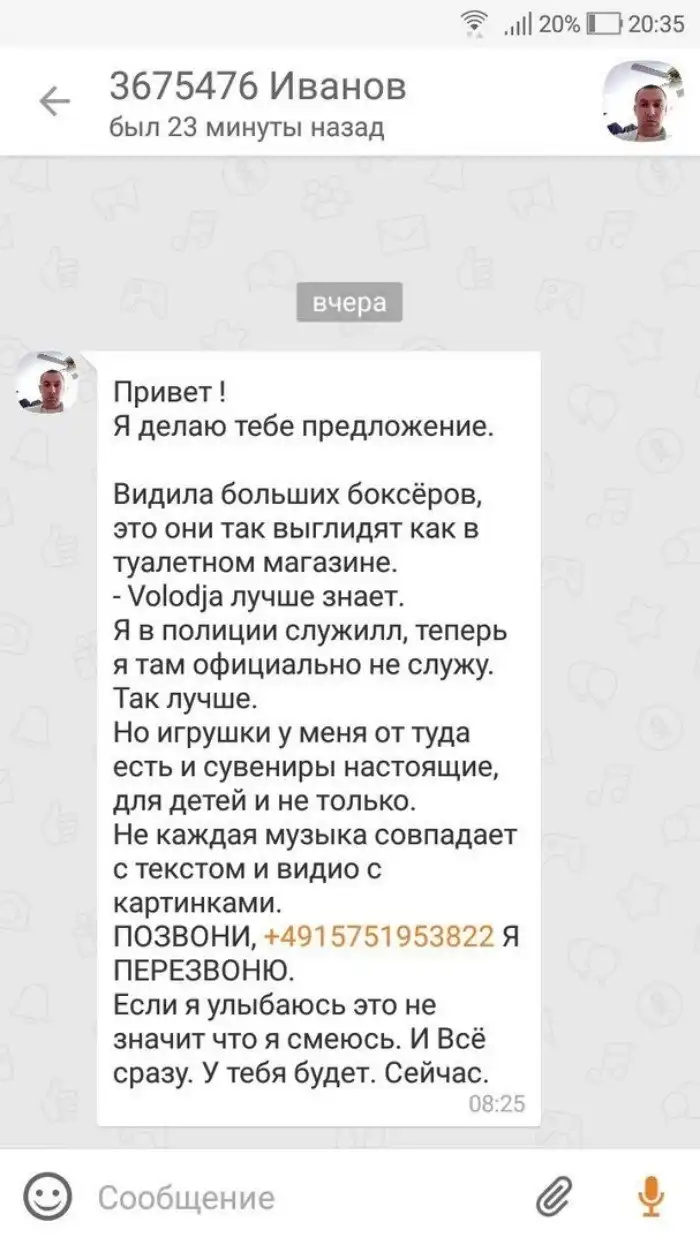This screenshot has width=700, height=1245.
Task: Open the contact title 3675476 Иванов
Action: tap(257, 87)
